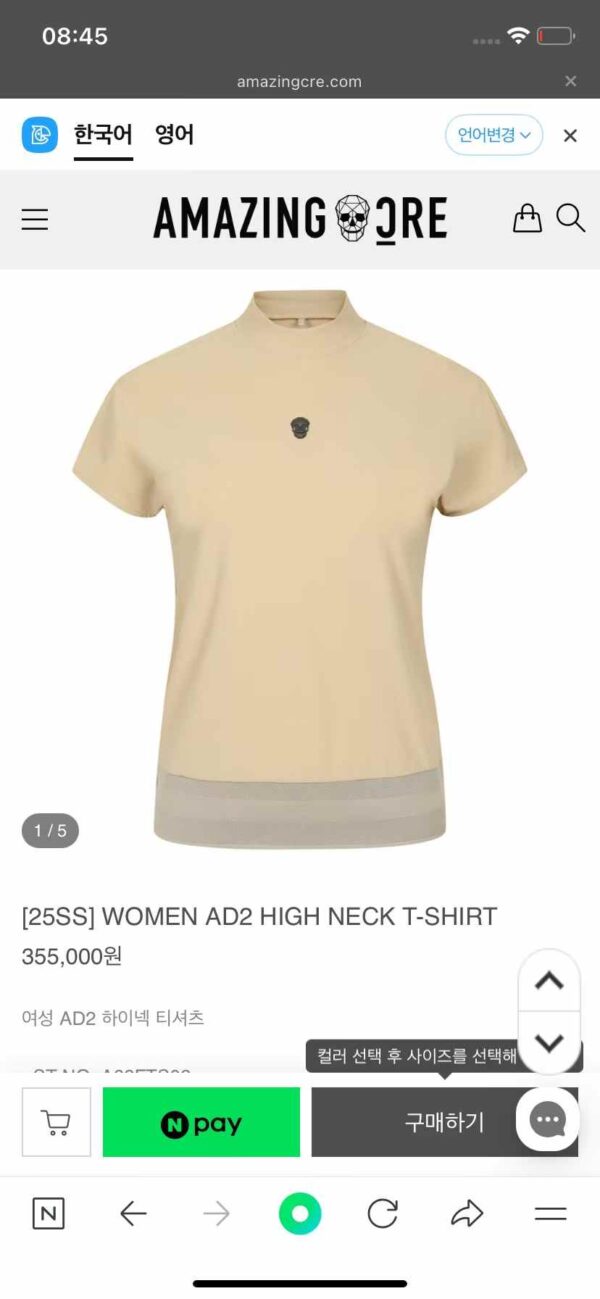The height and width of the screenshot is (1299, 600).
Task: Go back to the previous page
Action: click(133, 1214)
